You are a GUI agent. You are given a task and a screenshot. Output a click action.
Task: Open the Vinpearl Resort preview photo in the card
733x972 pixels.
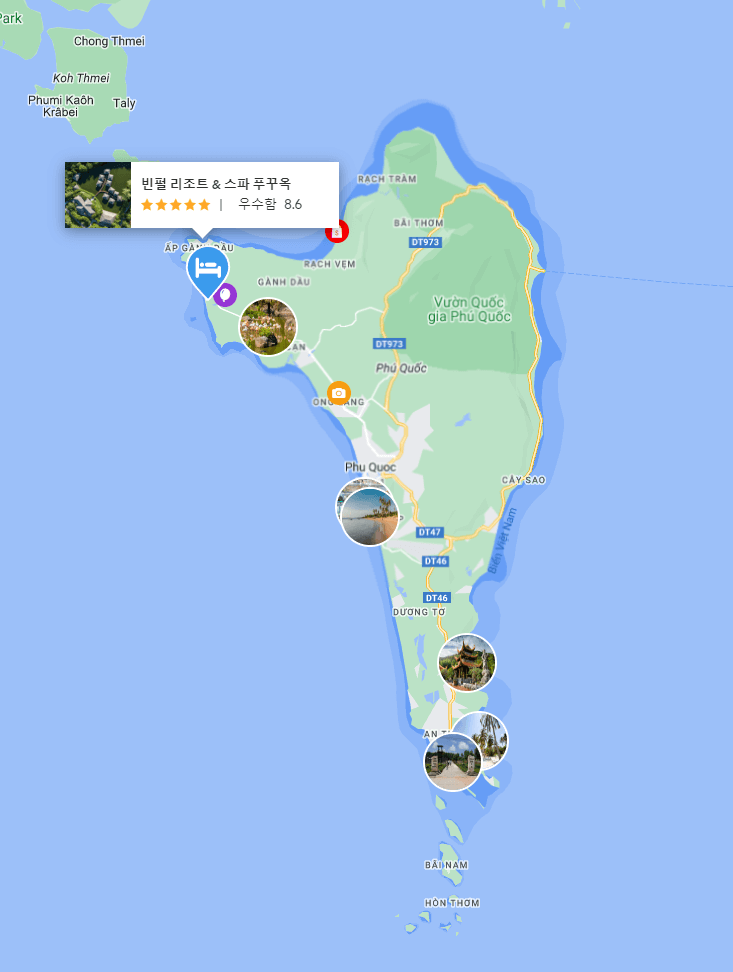point(96,195)
